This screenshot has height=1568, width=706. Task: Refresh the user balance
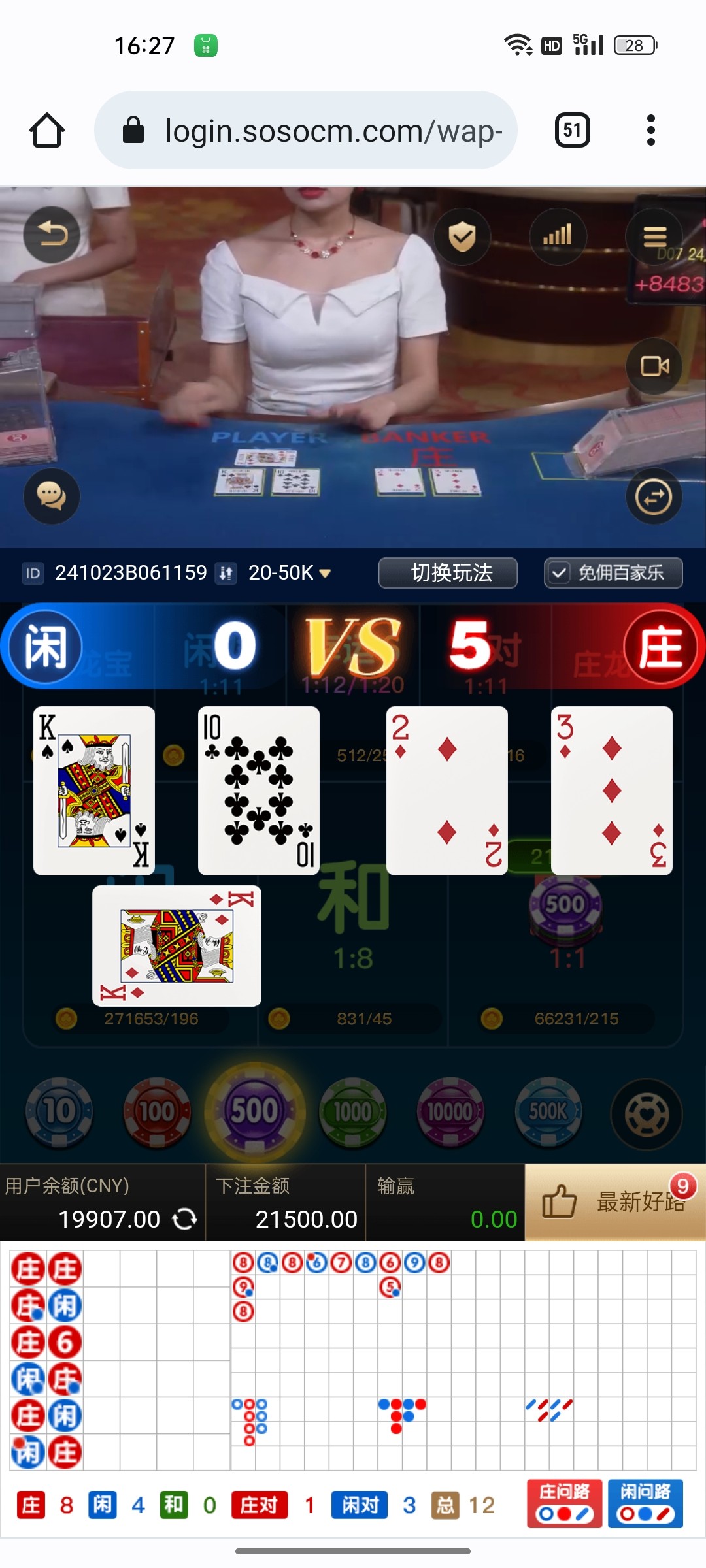184,1219
